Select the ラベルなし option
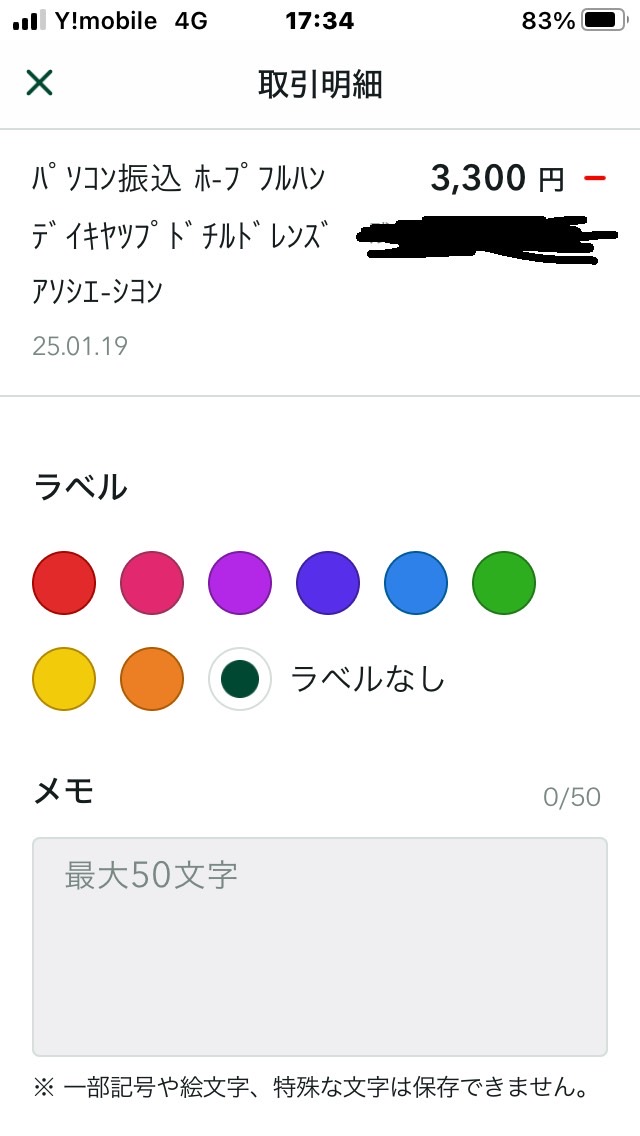 coord(240,679)
